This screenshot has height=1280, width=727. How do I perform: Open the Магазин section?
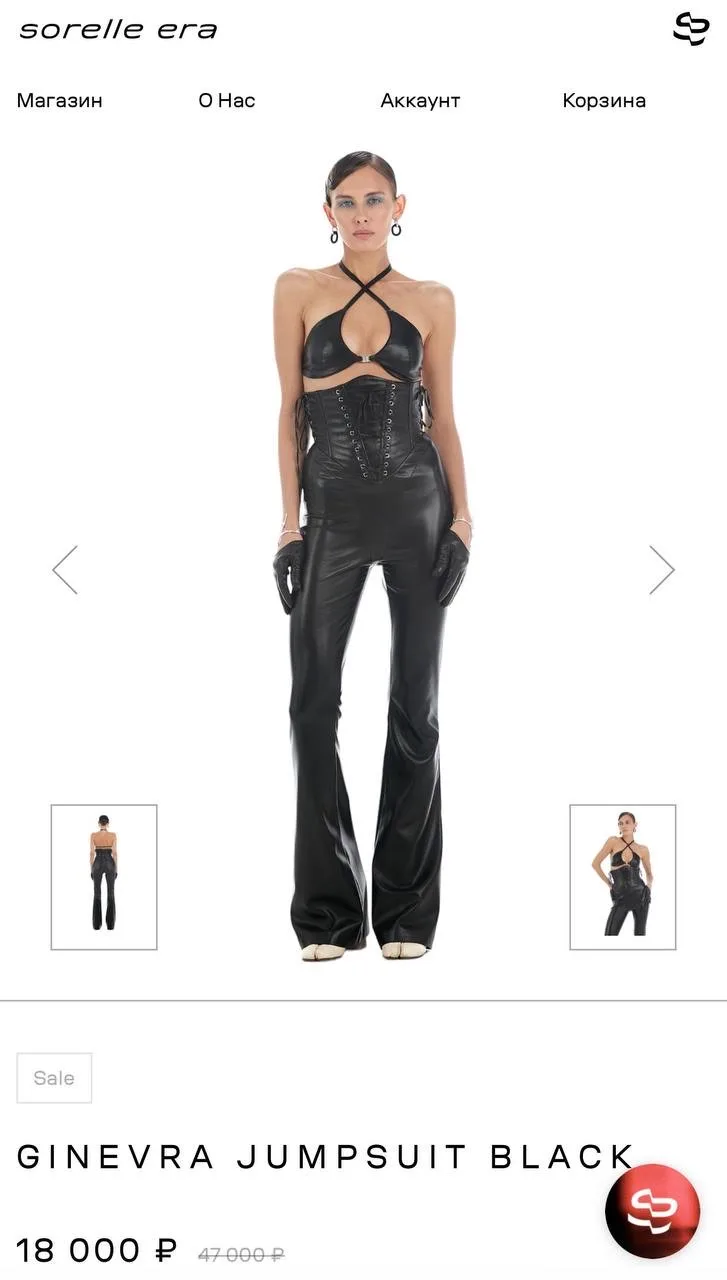click(59, 100)
